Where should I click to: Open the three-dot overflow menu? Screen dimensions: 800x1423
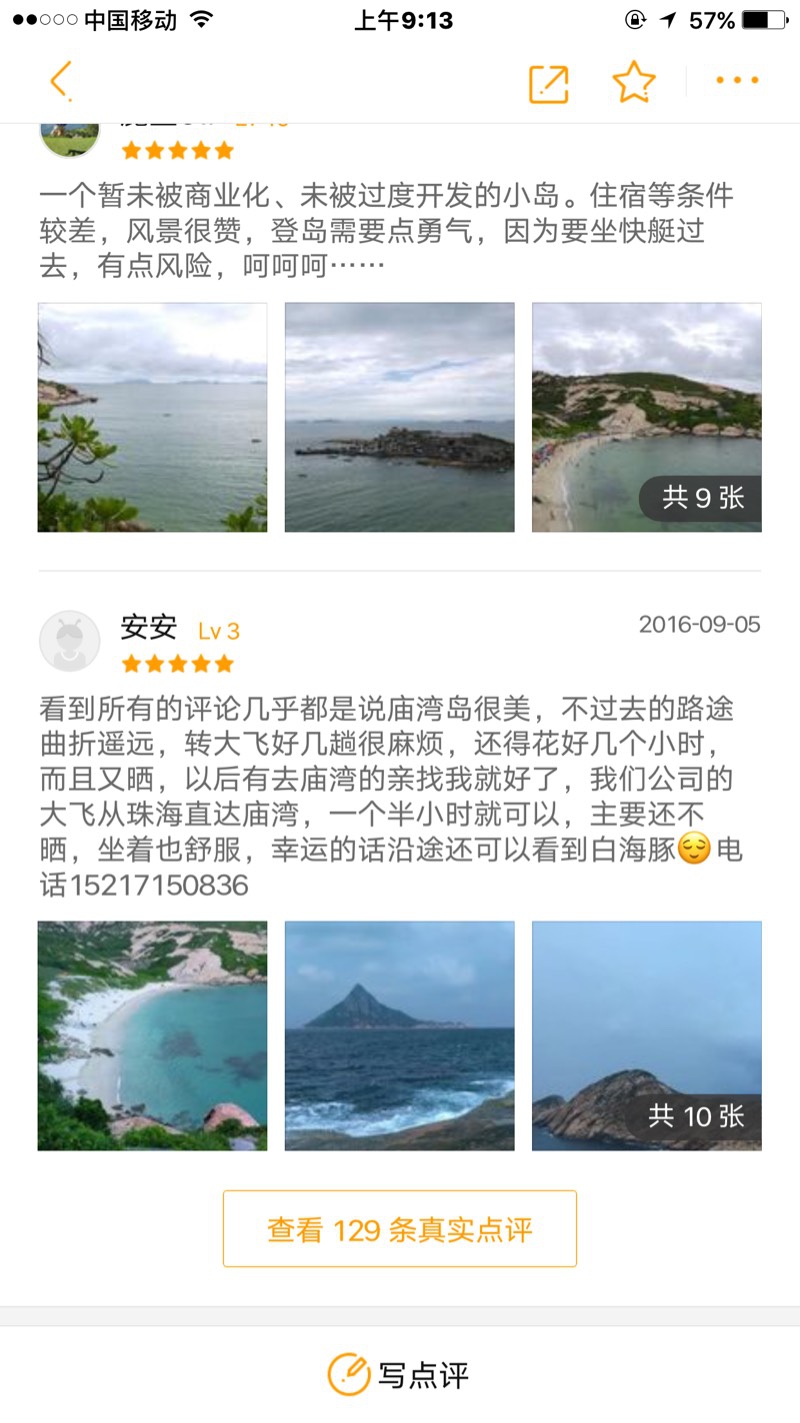click(x=737, y=81)
